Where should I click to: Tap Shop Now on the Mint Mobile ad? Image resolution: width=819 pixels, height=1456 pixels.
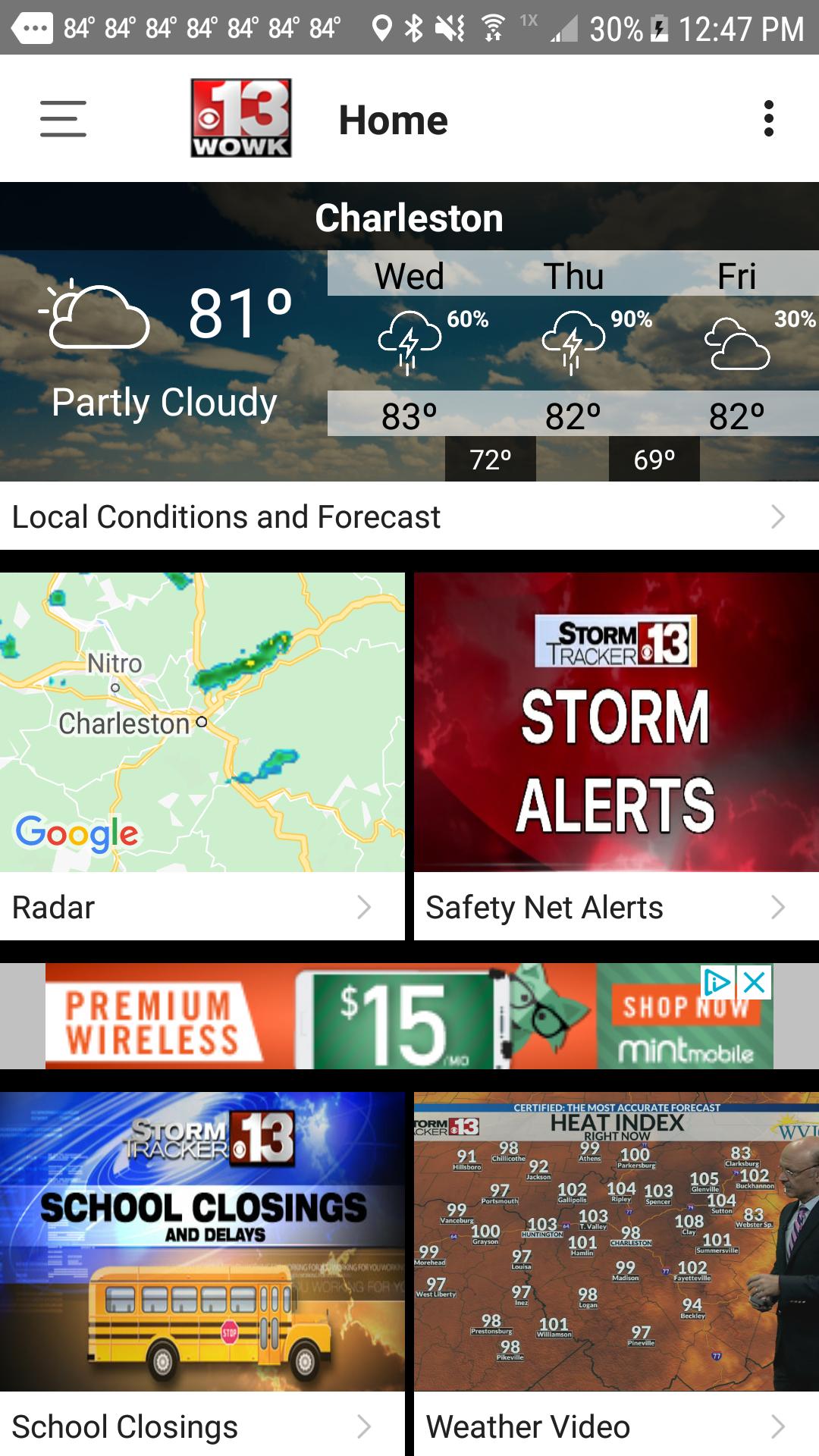tap(685, 1009)
